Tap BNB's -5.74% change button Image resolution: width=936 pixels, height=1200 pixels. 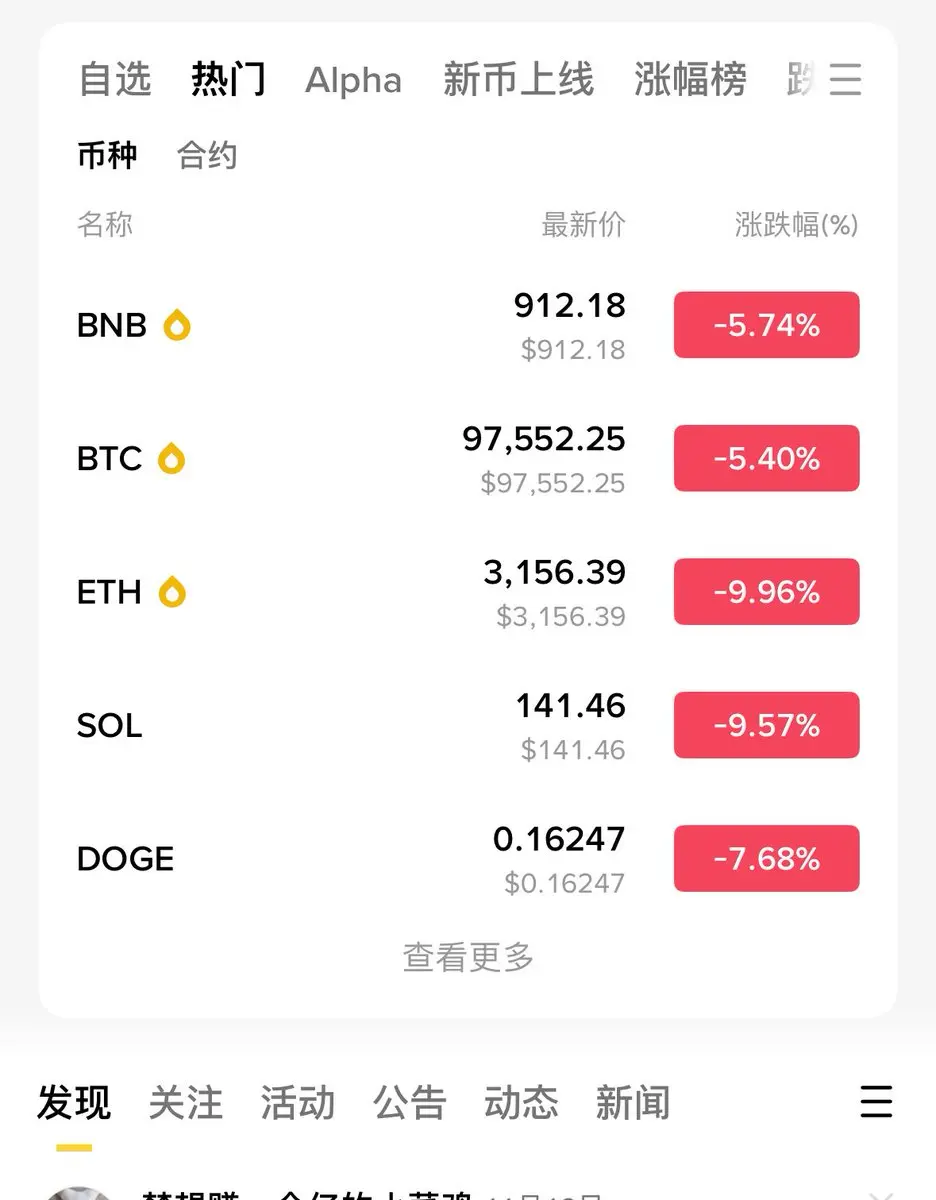(x=766, y=325)
